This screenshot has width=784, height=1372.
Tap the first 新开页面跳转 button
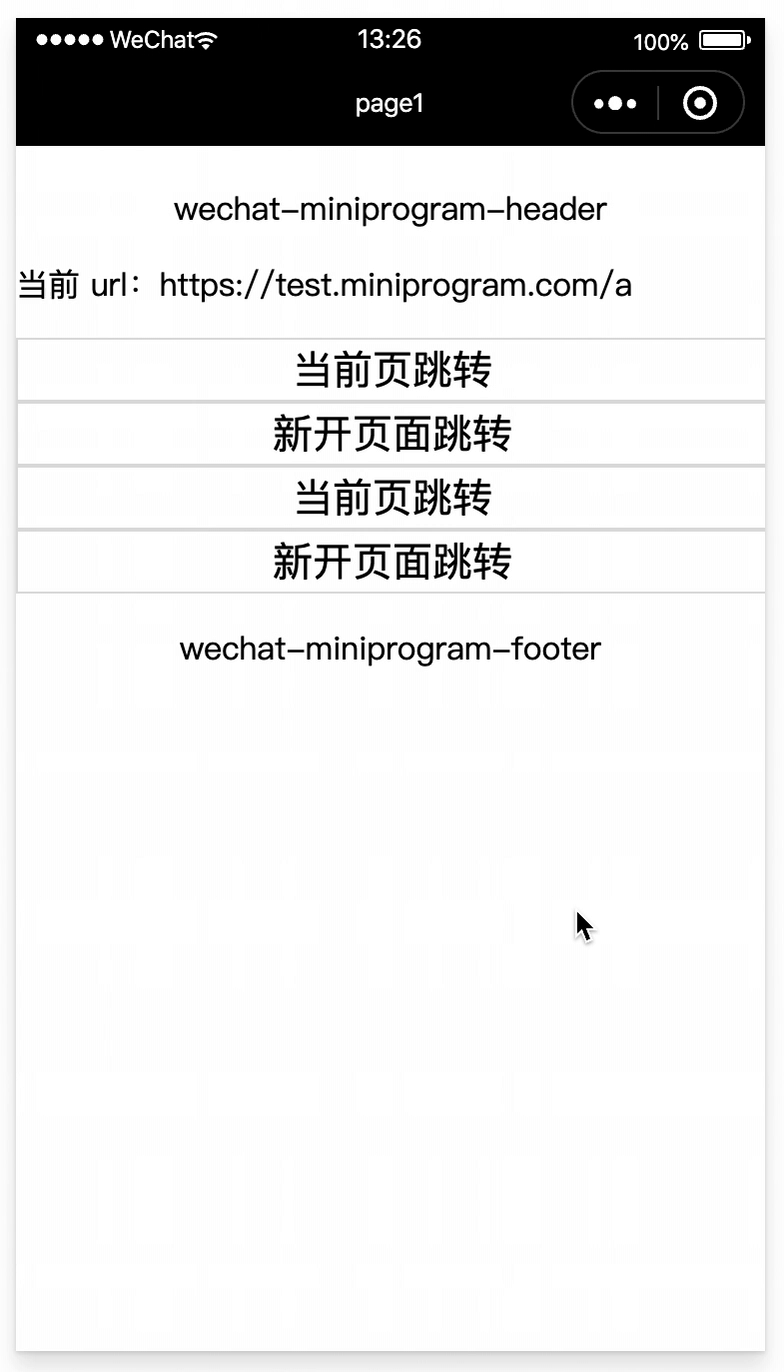(391, 434)
